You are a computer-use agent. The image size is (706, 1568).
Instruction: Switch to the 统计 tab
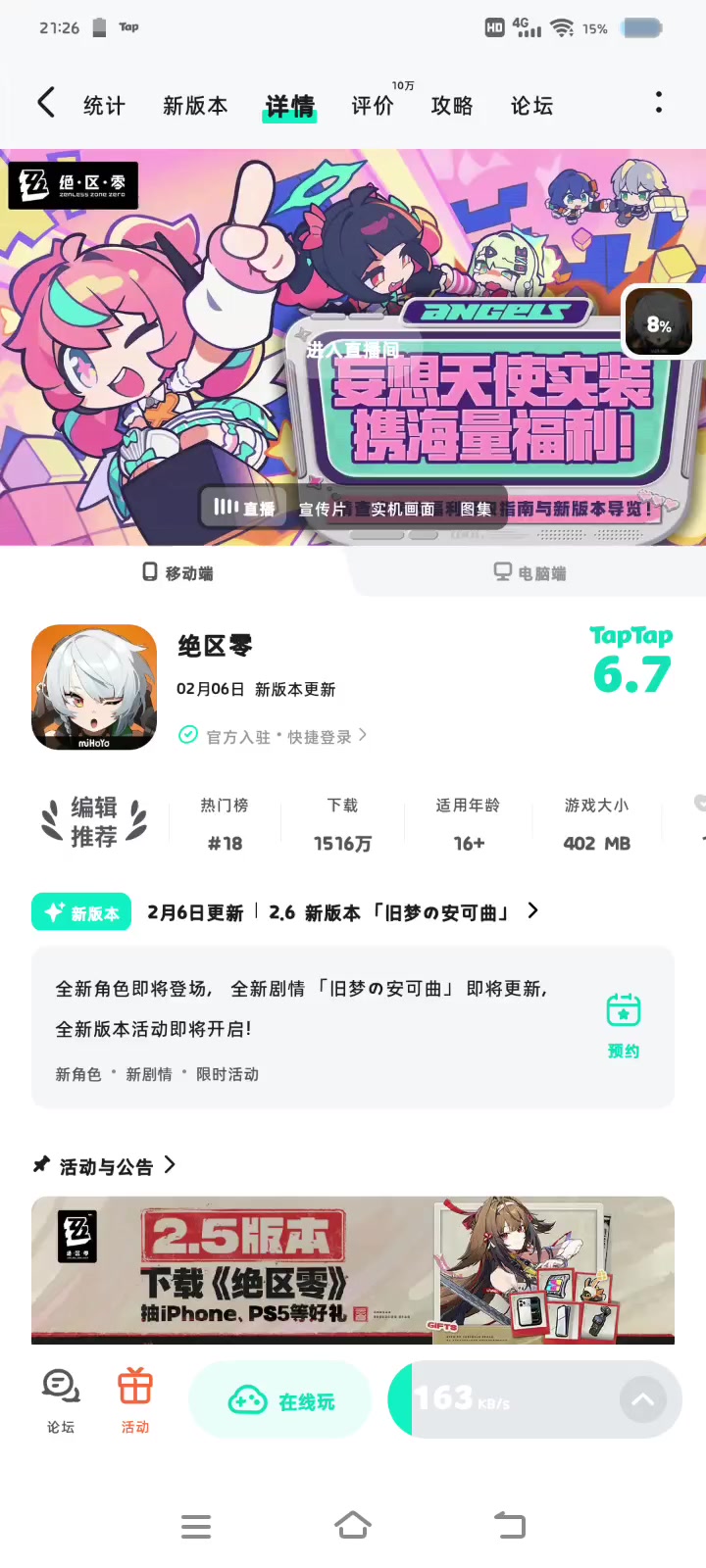tap(104, 106)
